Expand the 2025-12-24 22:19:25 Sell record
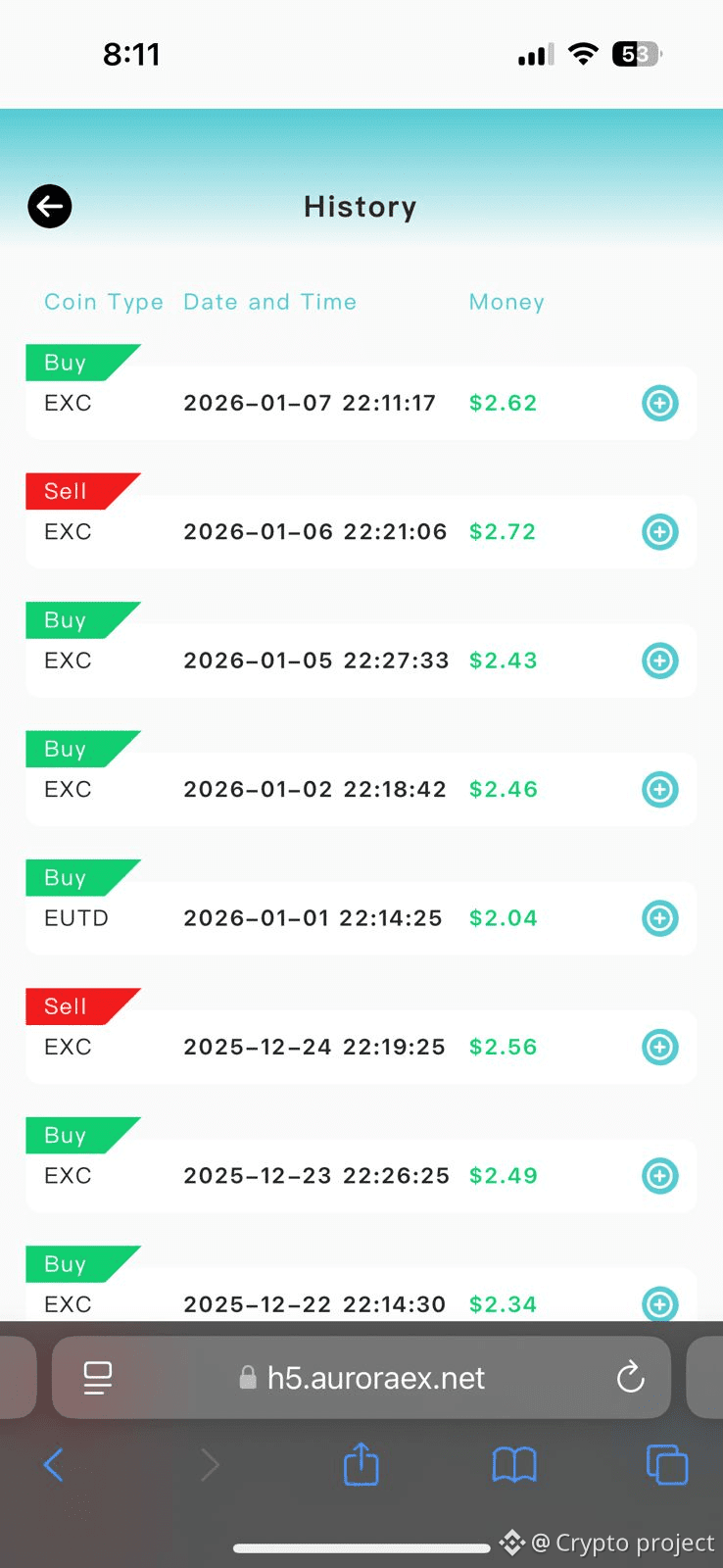The width and height of the screenshot is (723, 1568). [659, 1047]
